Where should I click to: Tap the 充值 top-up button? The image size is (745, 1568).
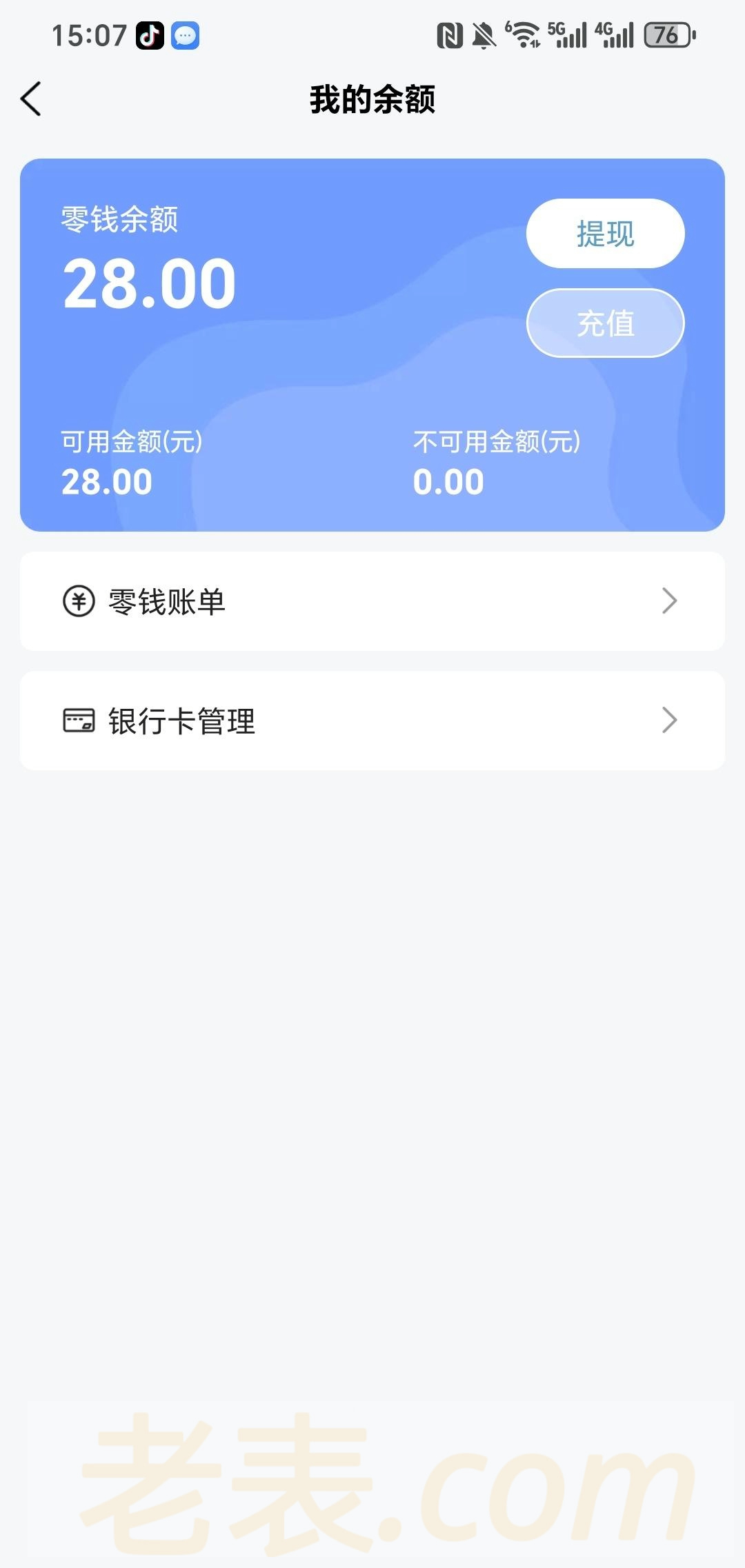coord(605,323)
